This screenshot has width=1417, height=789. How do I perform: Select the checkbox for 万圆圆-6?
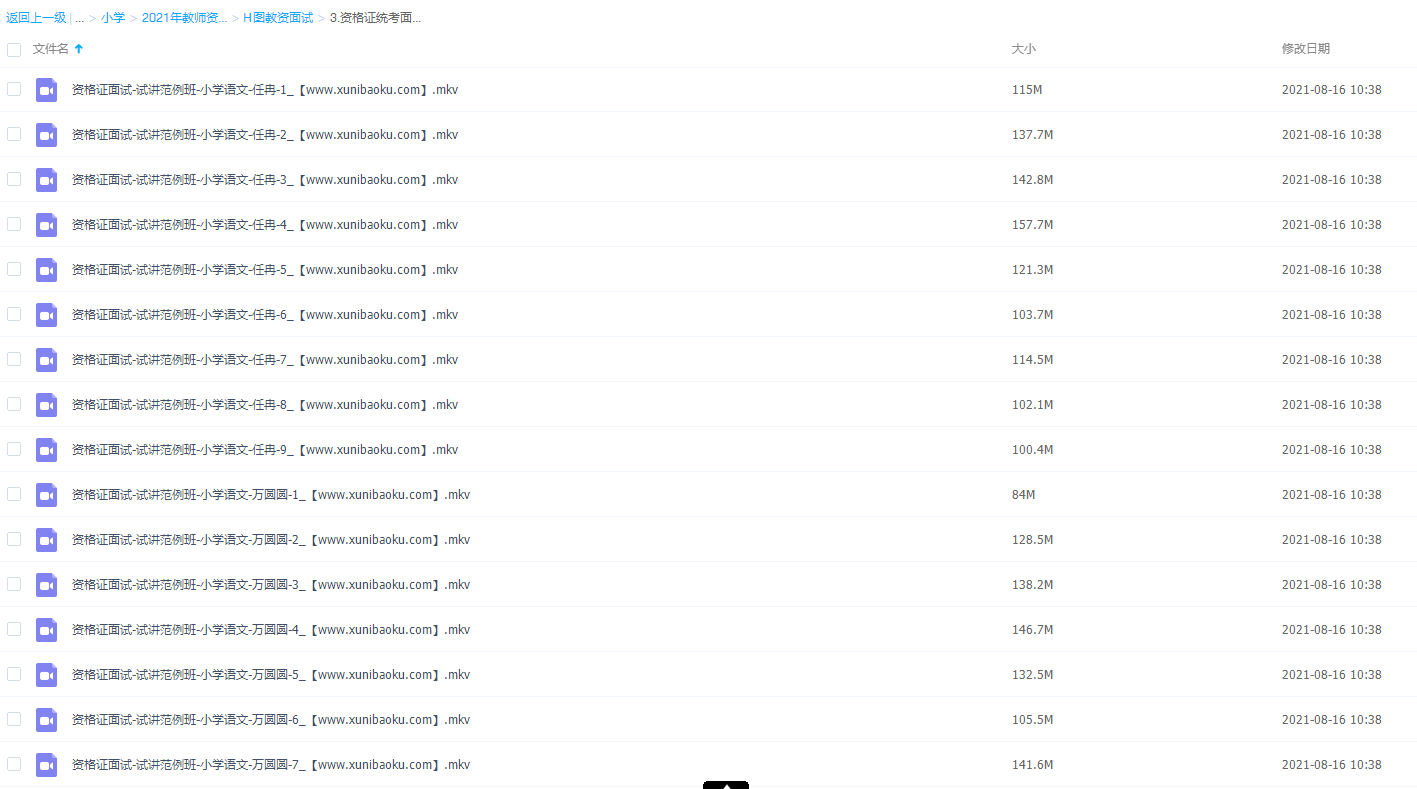click(14, 719)
